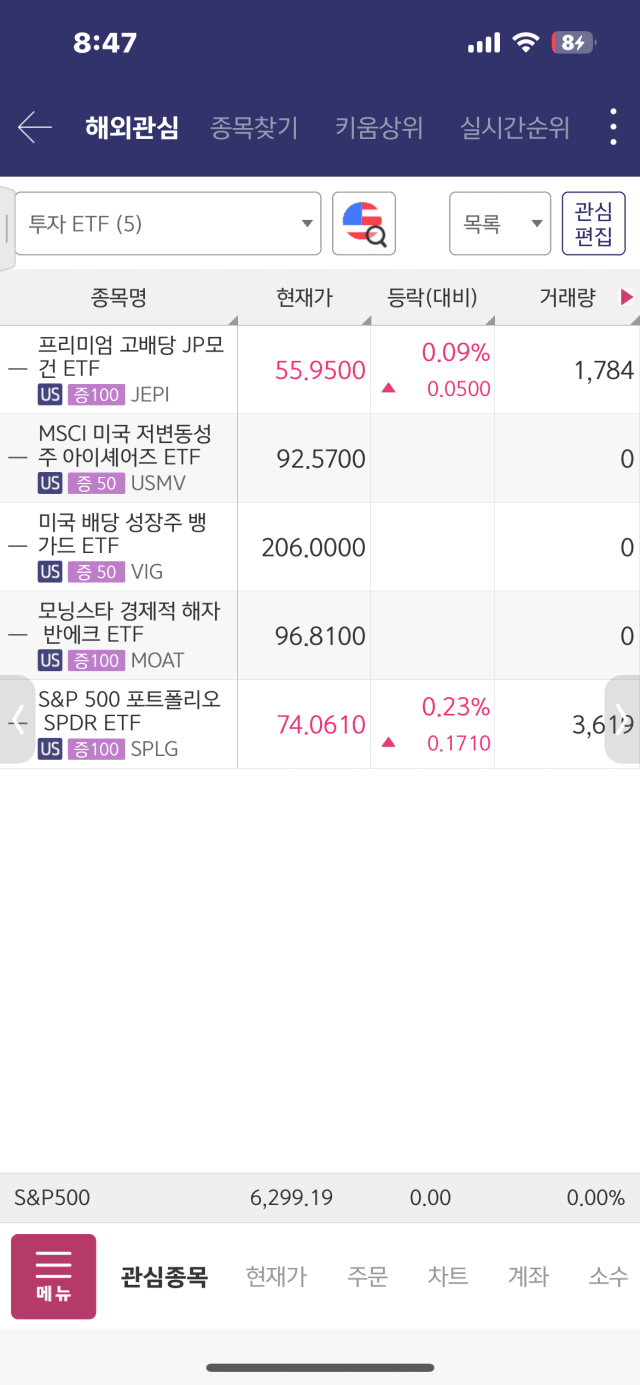Open the three-dot overflow menu

pyautogui.click(x=613, y=128)
